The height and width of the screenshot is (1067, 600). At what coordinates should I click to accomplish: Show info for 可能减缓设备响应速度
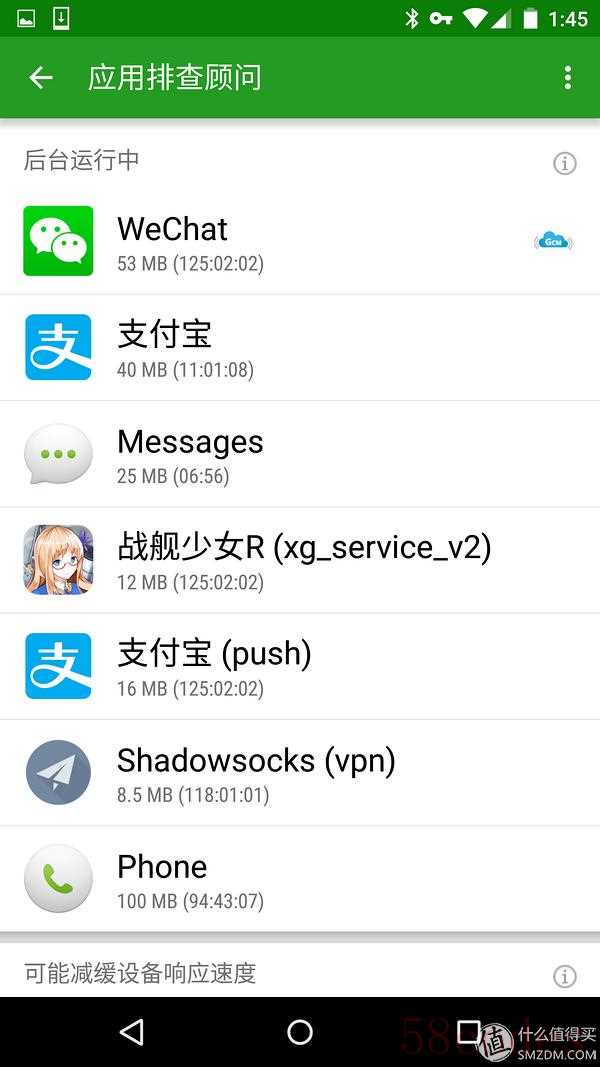565,975
